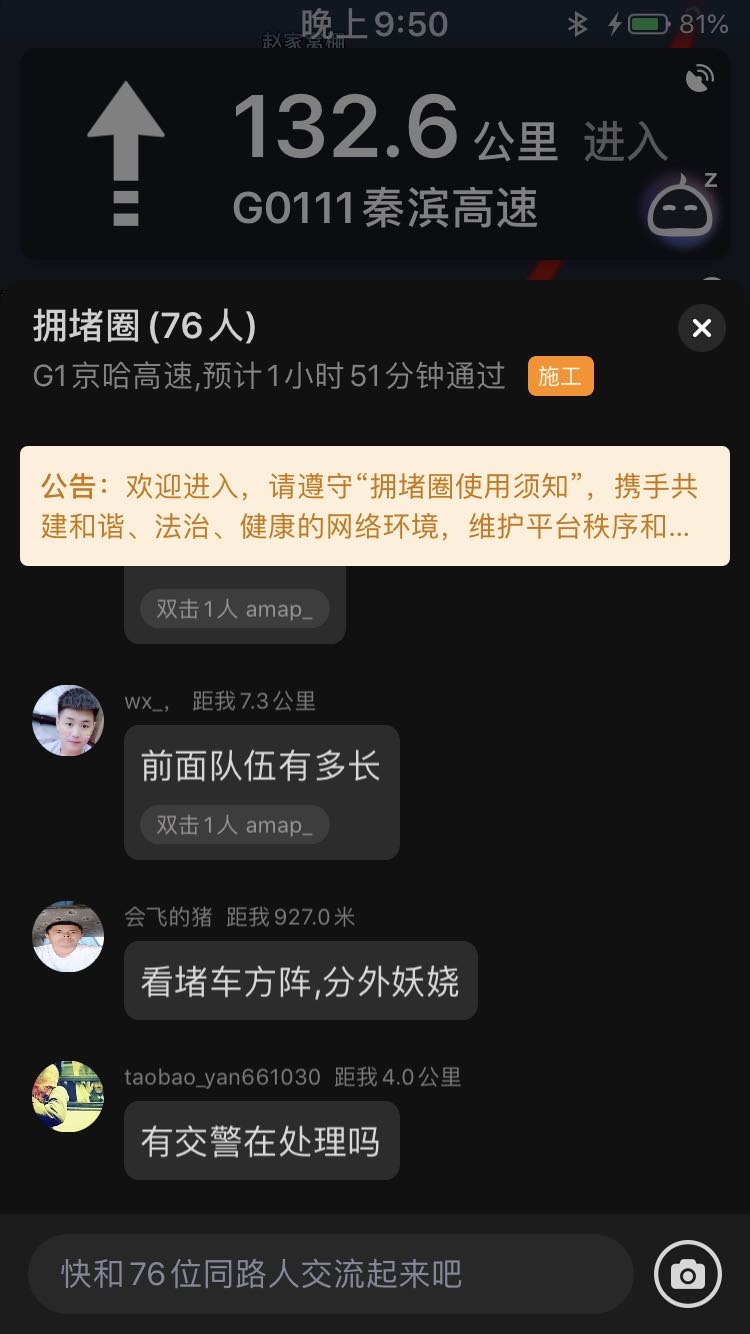Tap the 施工 construction tag
The height and width of the screenshot is (1334, 750).
[560, 377]
